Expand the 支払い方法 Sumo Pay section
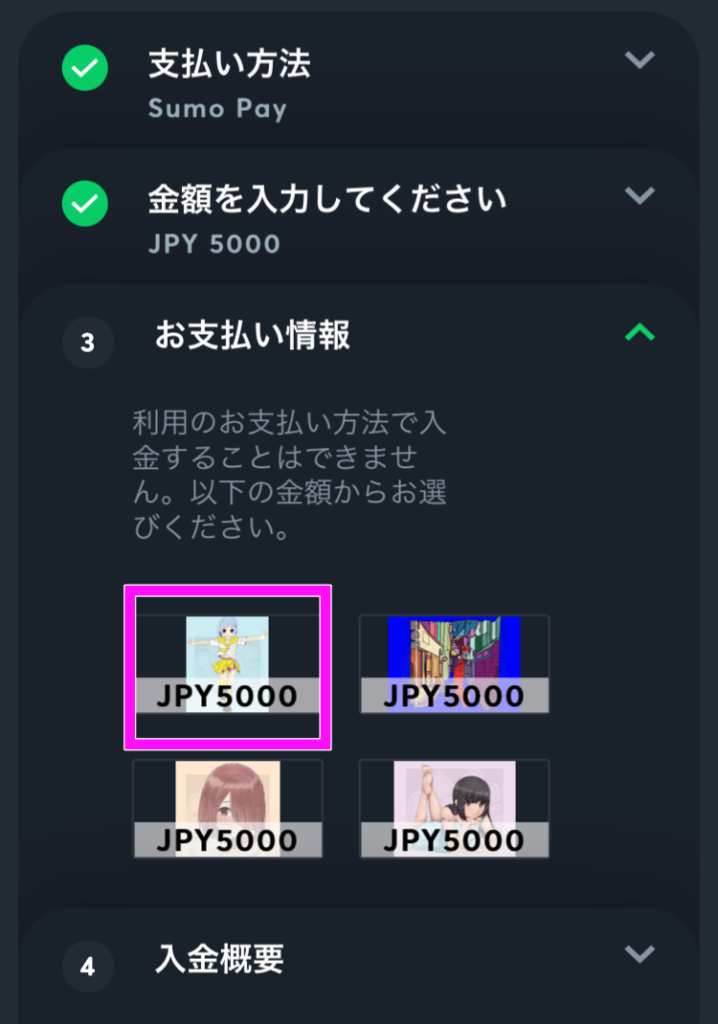 coord(639,60)
